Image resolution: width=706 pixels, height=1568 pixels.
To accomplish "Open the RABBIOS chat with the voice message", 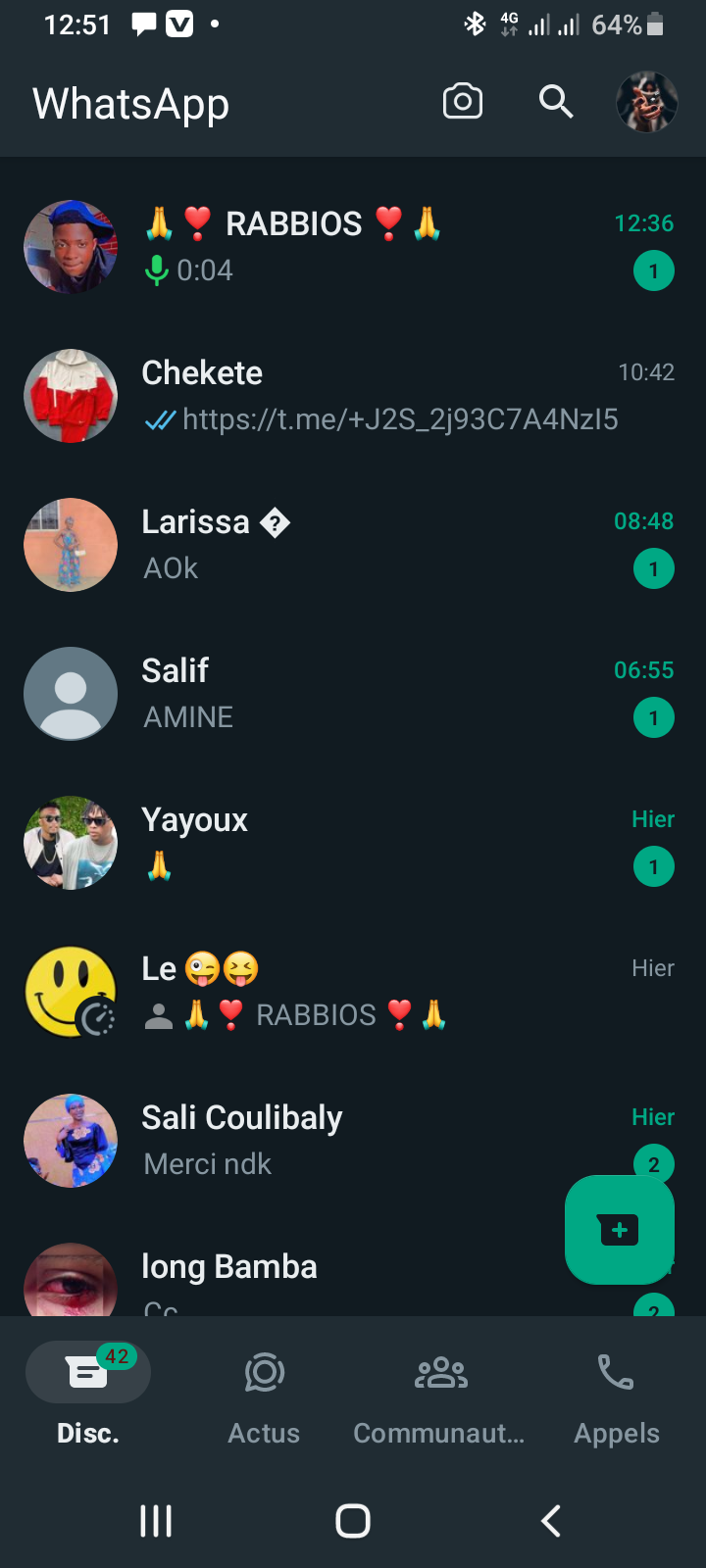I will point(353,247).
